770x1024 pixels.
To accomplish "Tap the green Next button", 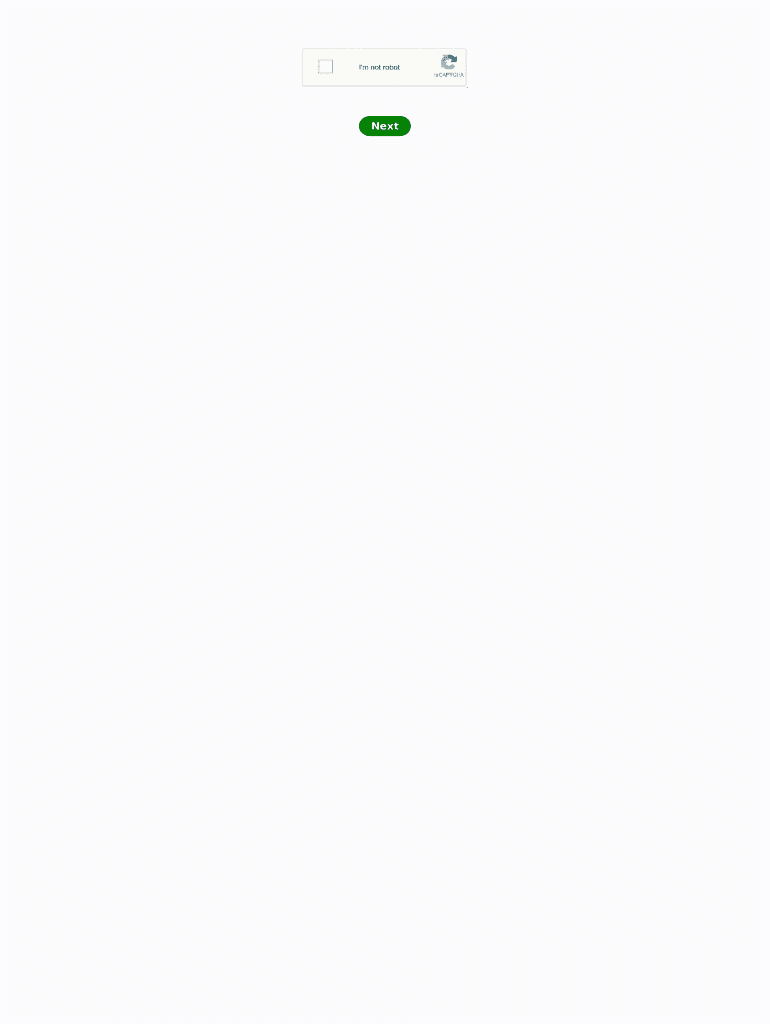I will (385, 126).
